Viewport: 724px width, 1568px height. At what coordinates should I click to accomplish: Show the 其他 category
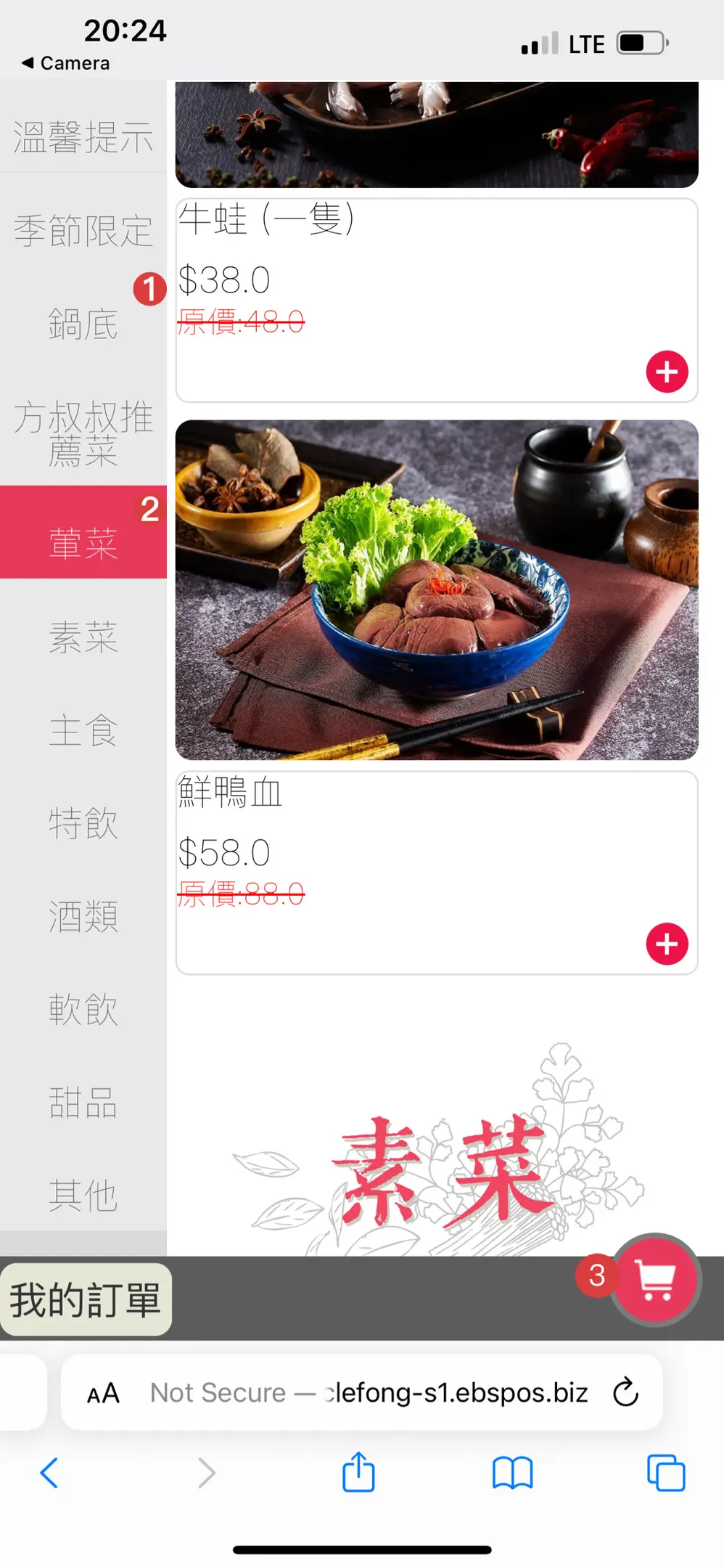[83, 1195]
